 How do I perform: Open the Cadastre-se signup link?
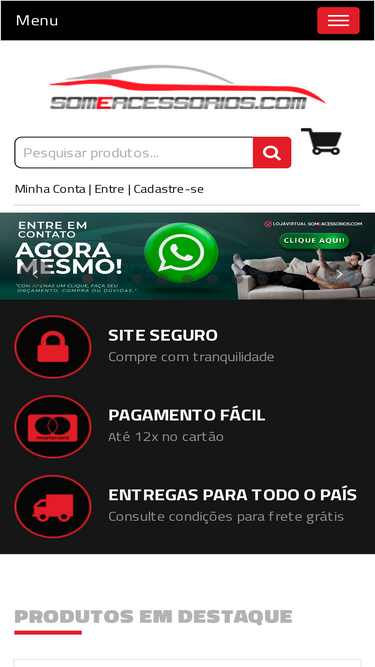168,189
